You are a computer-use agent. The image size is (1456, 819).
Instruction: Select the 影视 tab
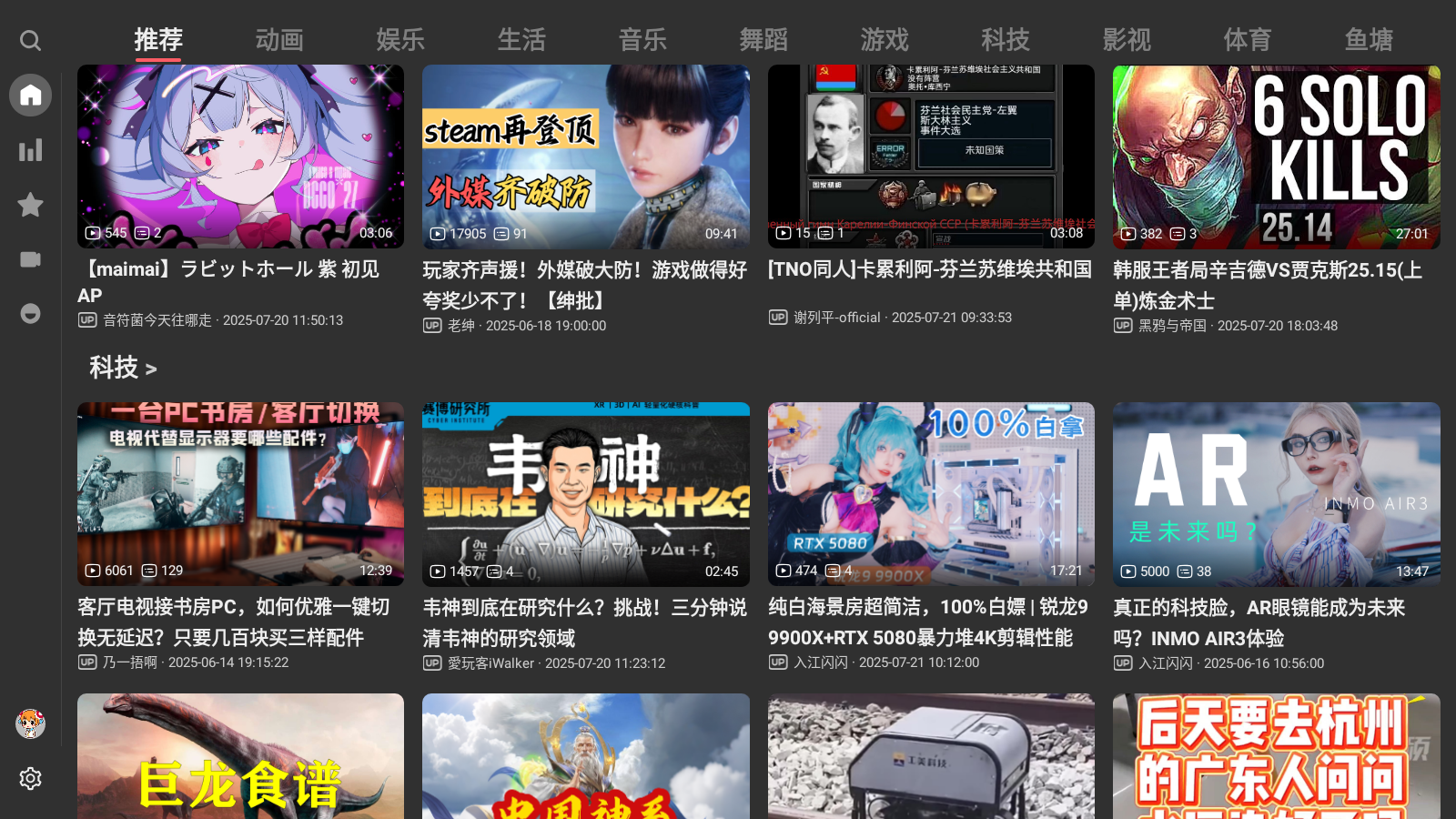[1127, 40]
